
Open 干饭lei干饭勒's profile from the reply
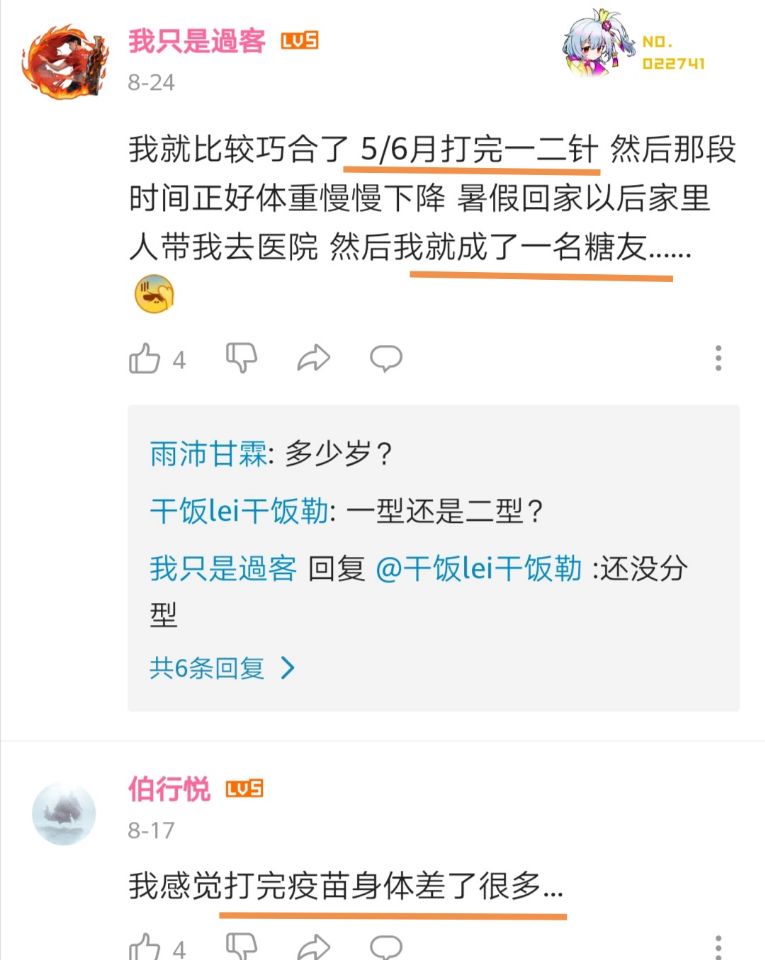pyautogui.click(x=238, y=512)
